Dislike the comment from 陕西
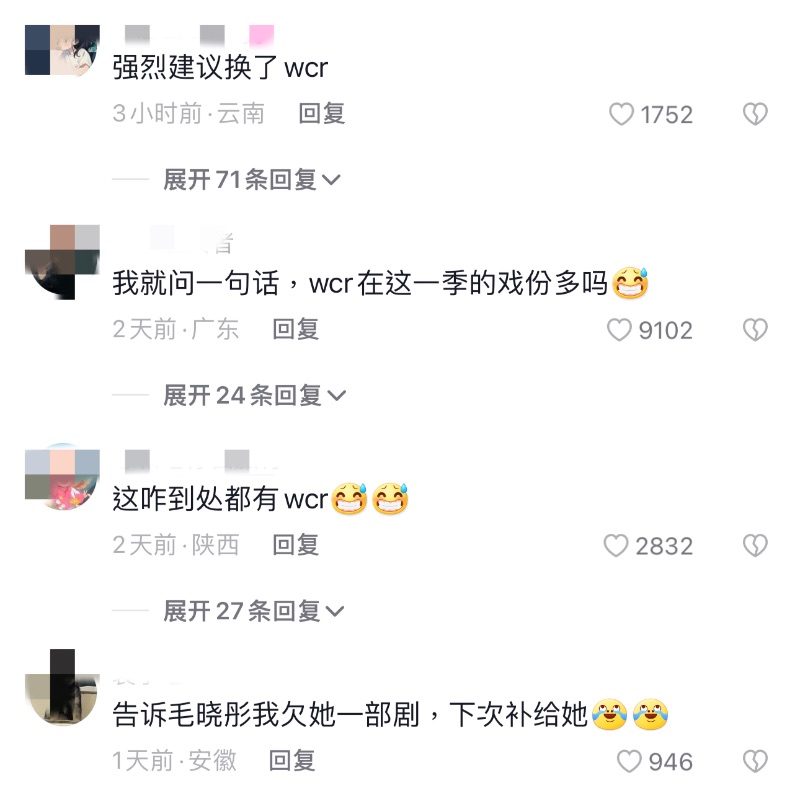This screenshot has height=788, width=800. (x=755, y=546)
